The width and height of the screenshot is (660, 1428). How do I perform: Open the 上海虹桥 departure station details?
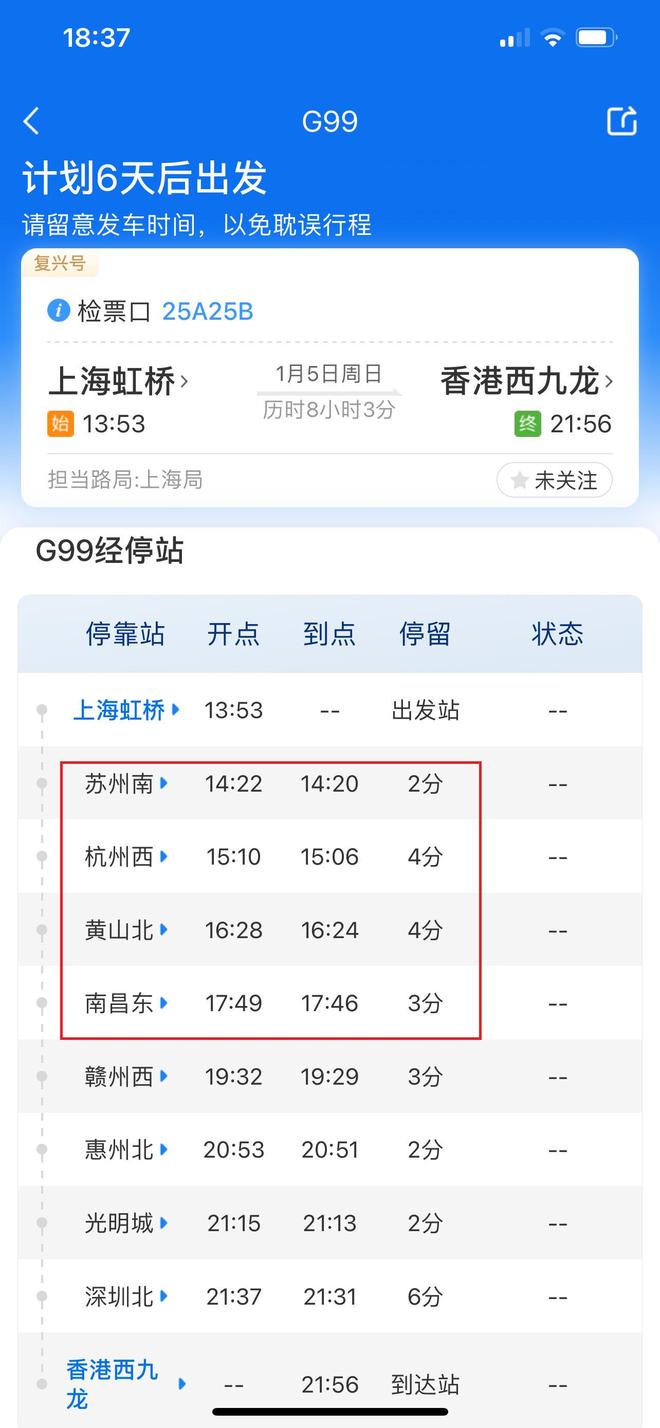pyautogui.click(x=118, y=381)
